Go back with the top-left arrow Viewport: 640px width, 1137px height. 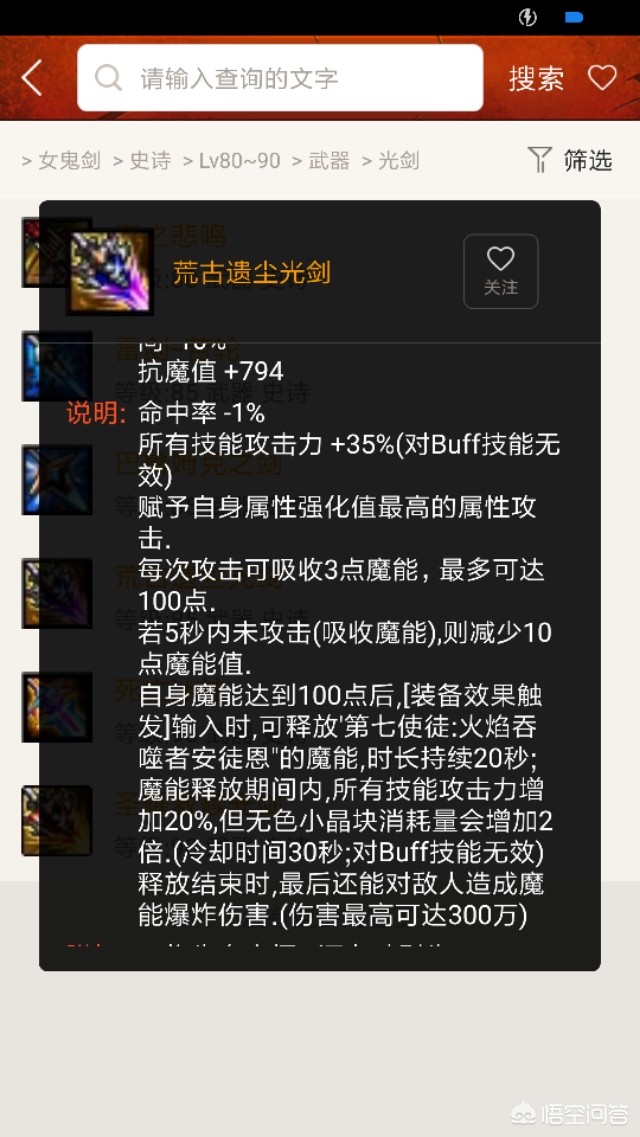coord(32,78)
